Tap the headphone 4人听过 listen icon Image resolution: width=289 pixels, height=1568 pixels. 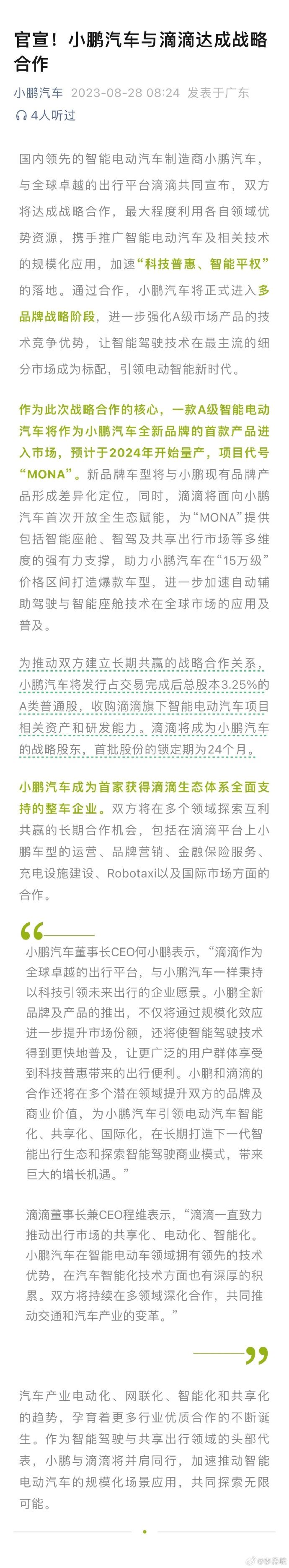21,116
